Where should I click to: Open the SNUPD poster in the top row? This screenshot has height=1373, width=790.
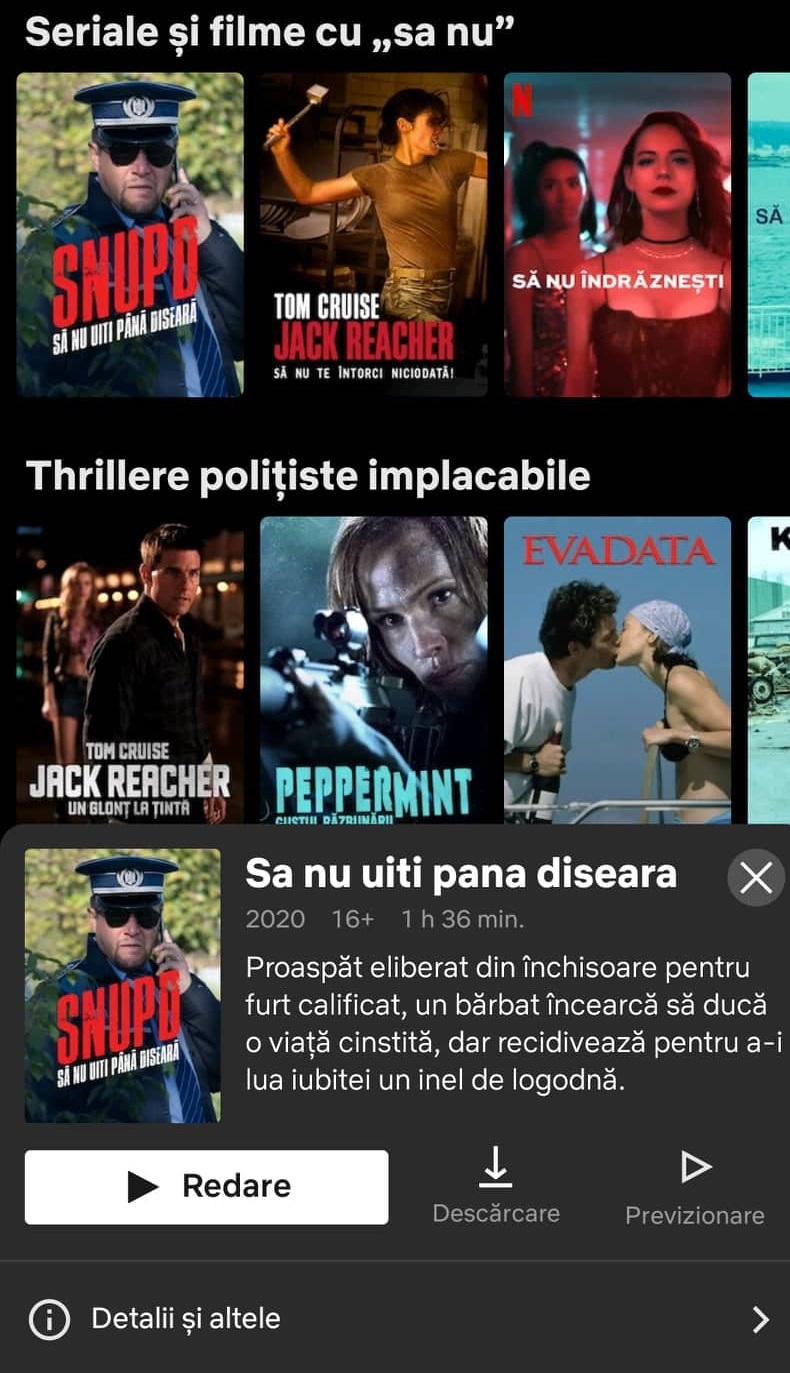[130, 235]
